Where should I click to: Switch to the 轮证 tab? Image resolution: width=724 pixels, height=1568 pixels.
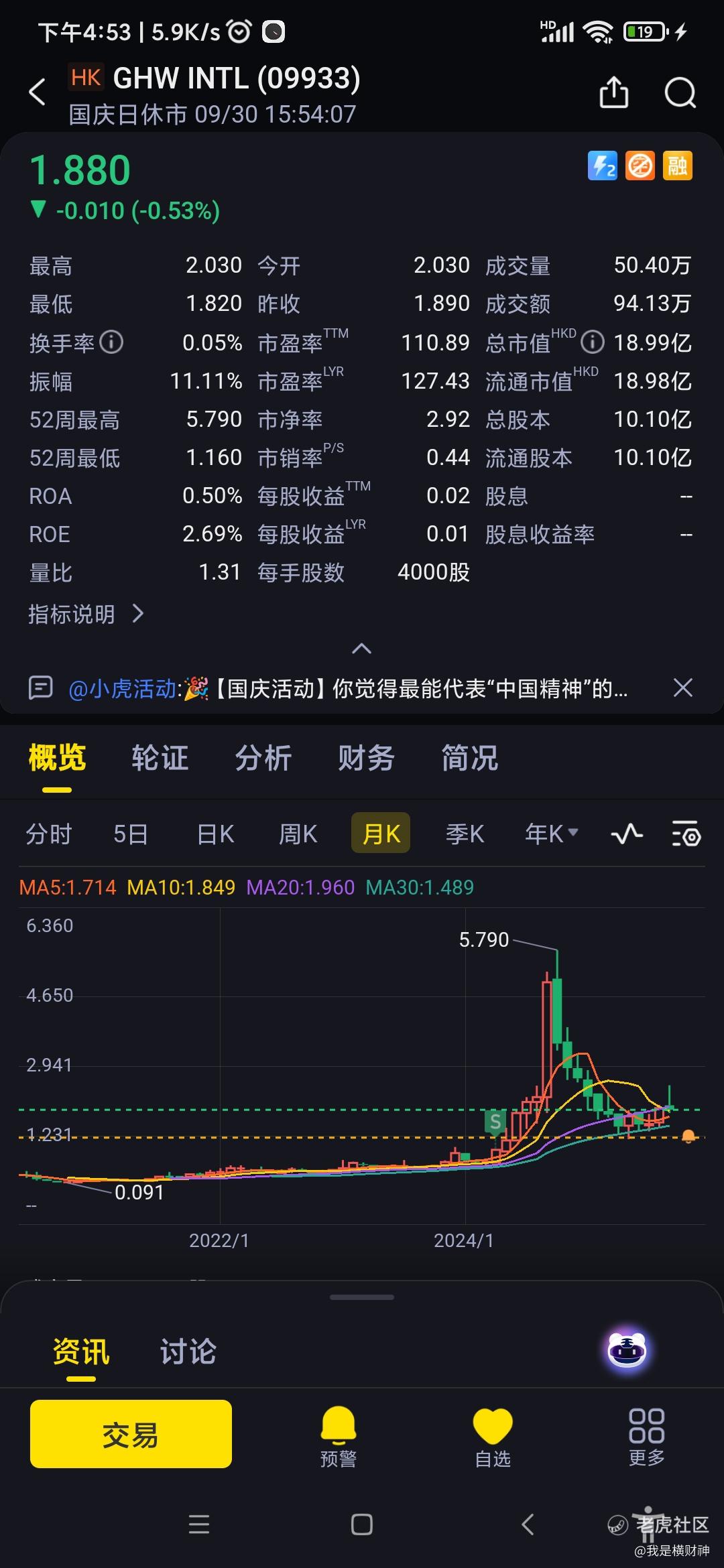point(160,758)
